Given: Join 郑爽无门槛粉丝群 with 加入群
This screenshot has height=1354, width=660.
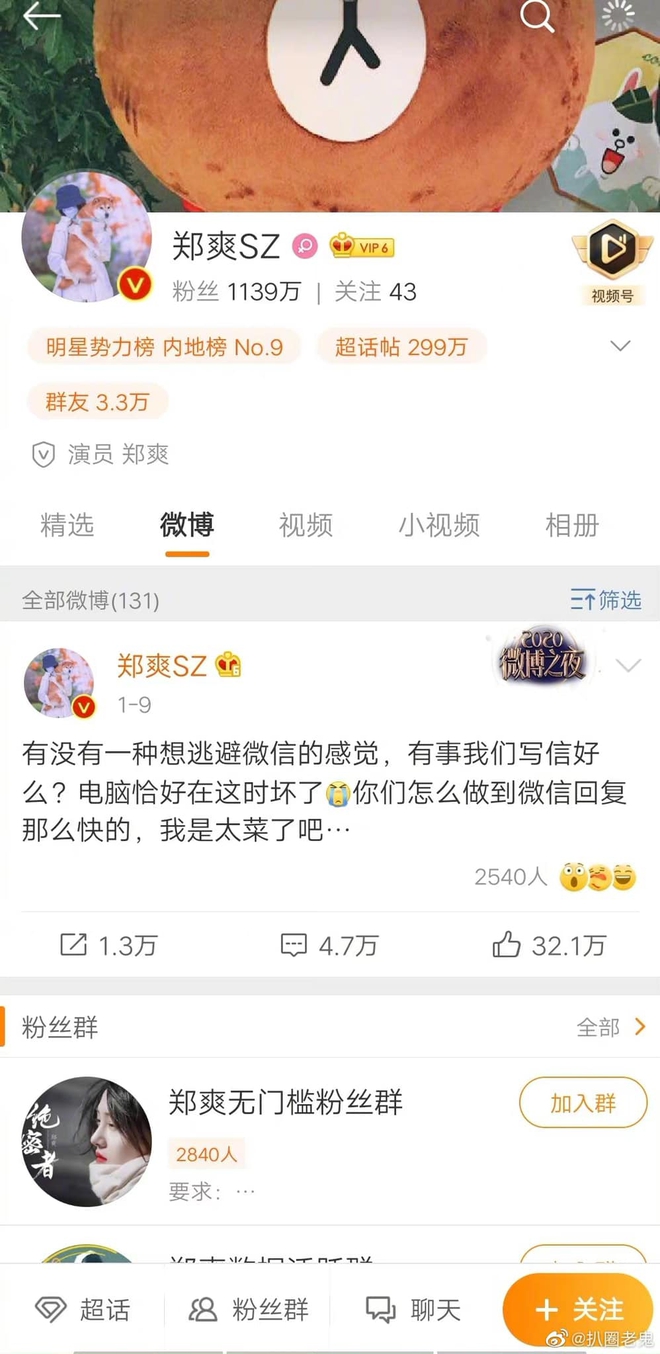Looking at the screenshot, I should (583, 1104).
